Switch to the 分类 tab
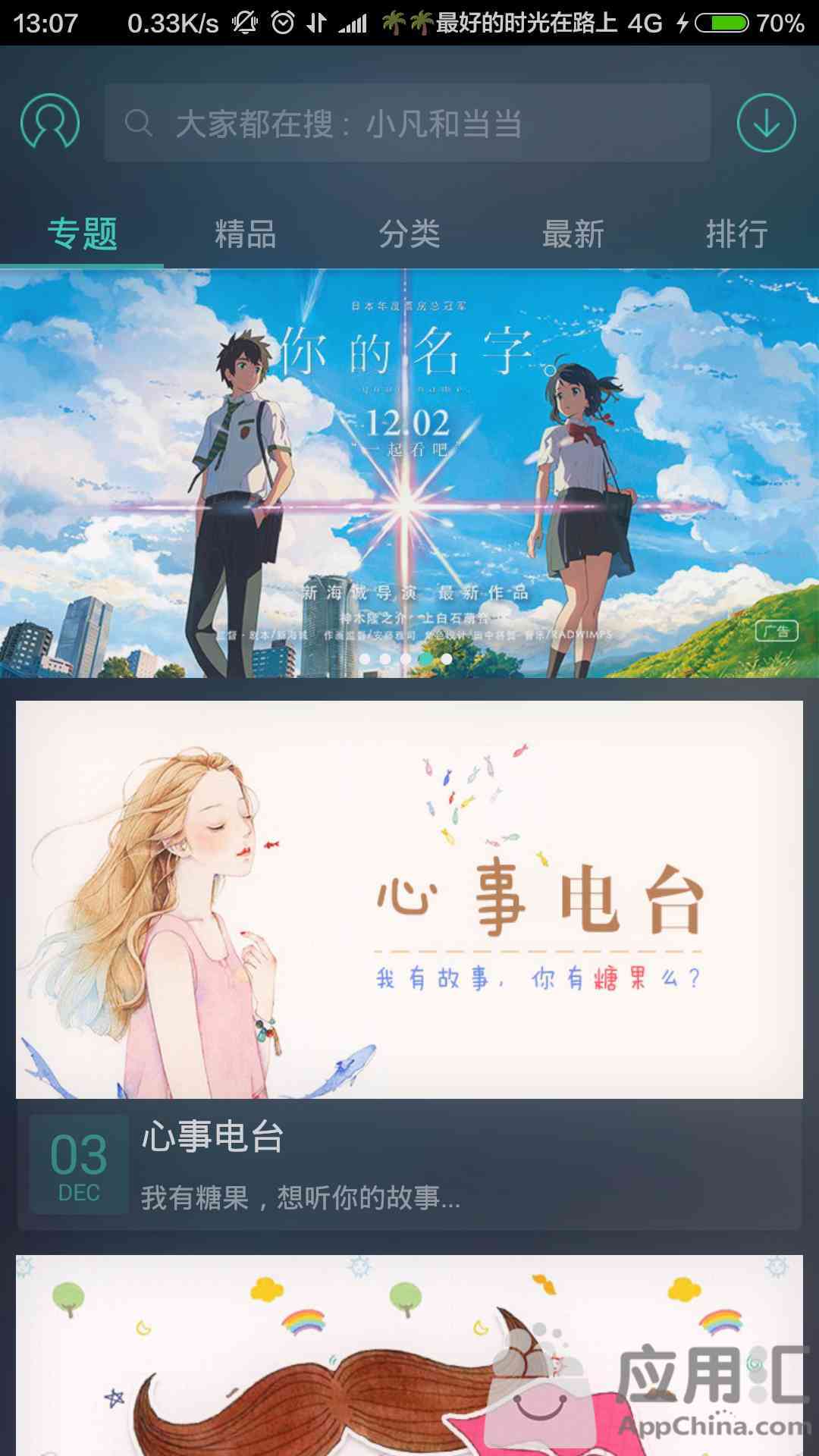The height and width of the screenshot is (1456, 819). tap(409, 234)
